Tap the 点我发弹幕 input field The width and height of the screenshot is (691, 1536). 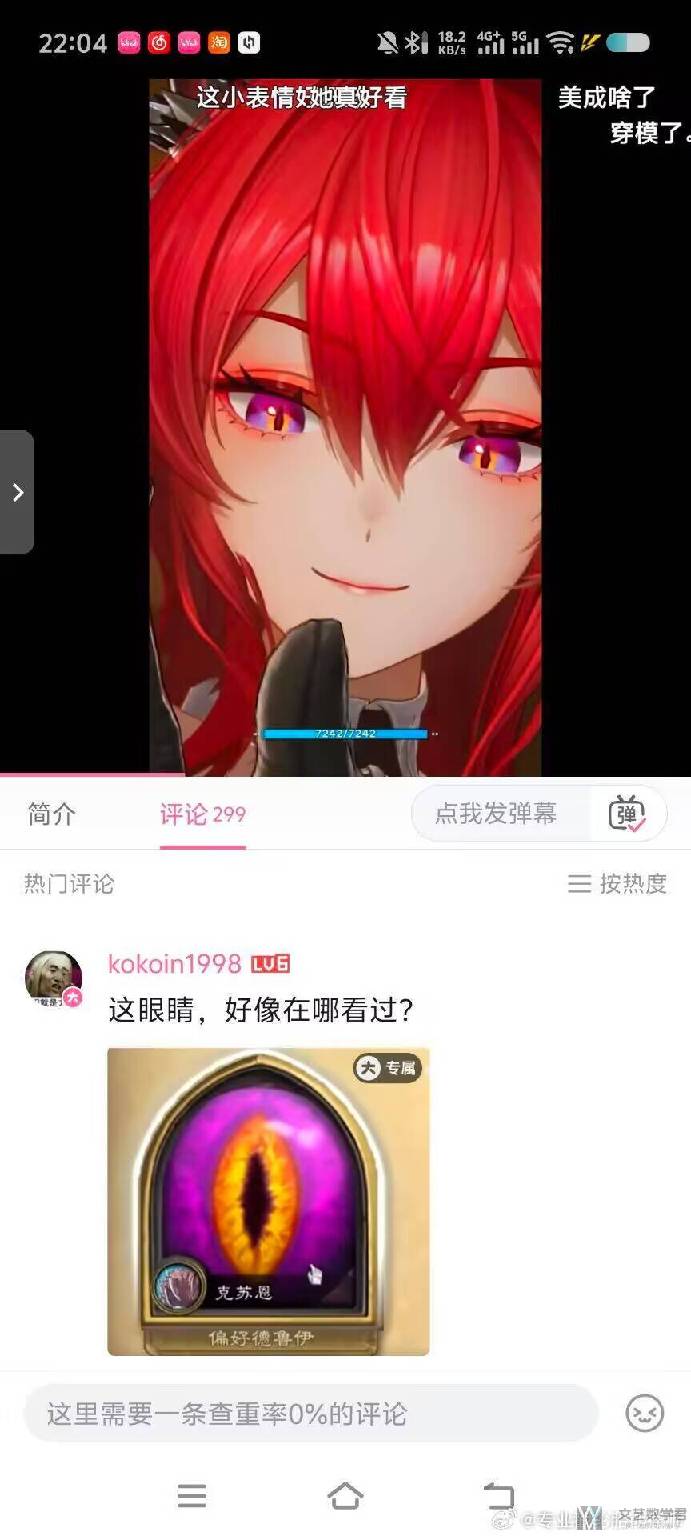(497, 814)
